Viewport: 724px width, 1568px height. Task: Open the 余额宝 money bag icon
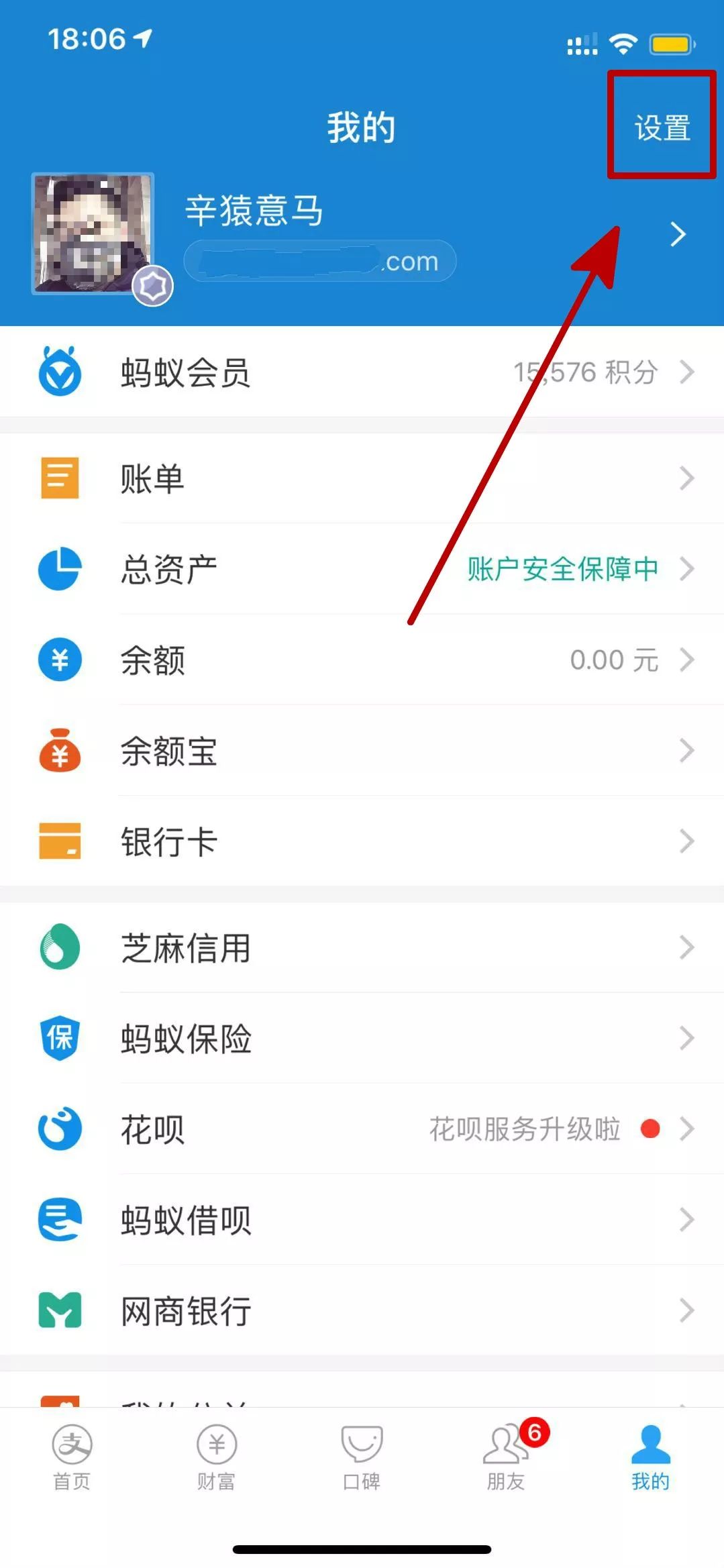point(59,751)
